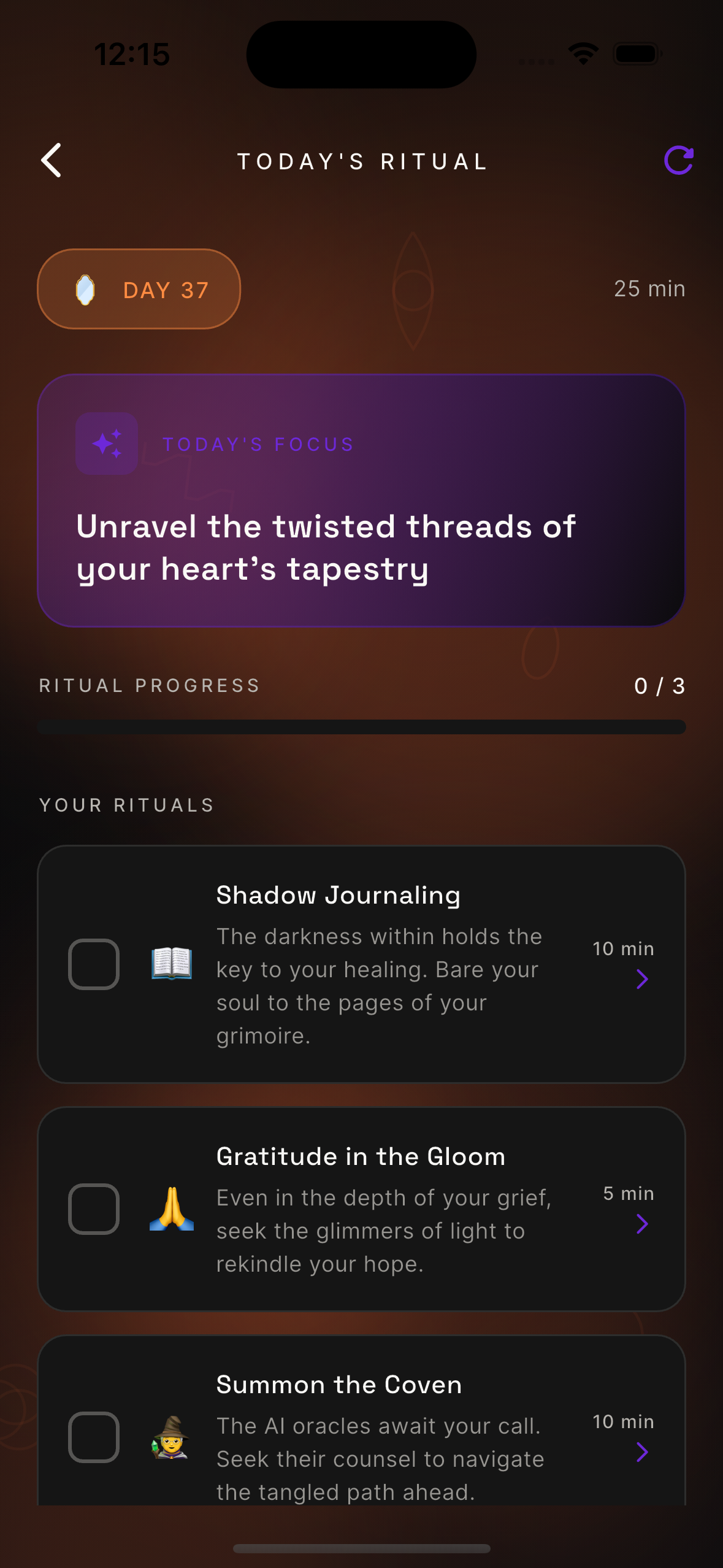Mark Gratitude in the Gloom complete
Image resolution: width=723 pixels, height=1568 pixels.
[x=94, y=1209]
